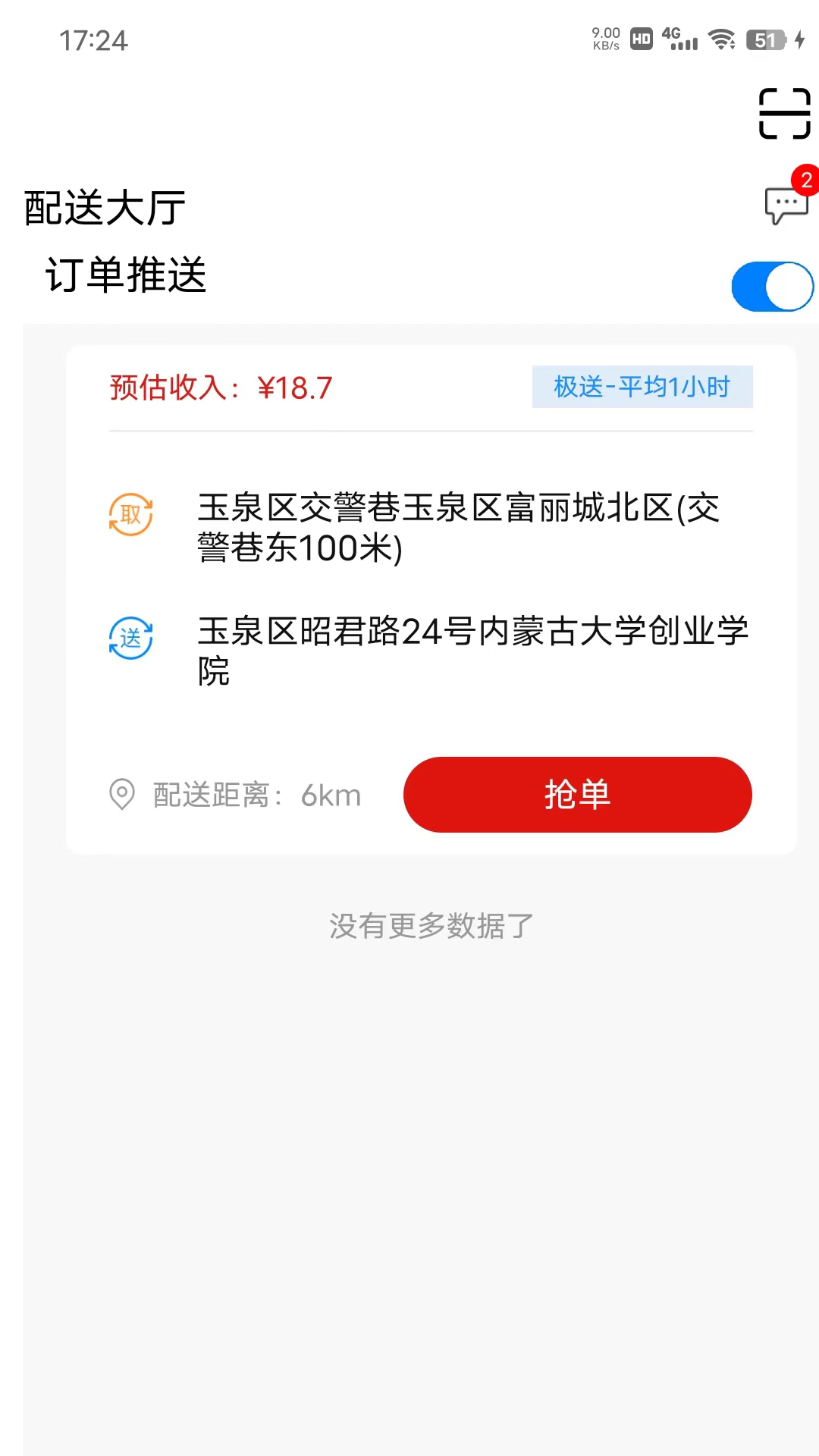The width and height of the screenshot is (819, 1456).
Task: Tap the HD status bar icon
Action: [639, 39]
